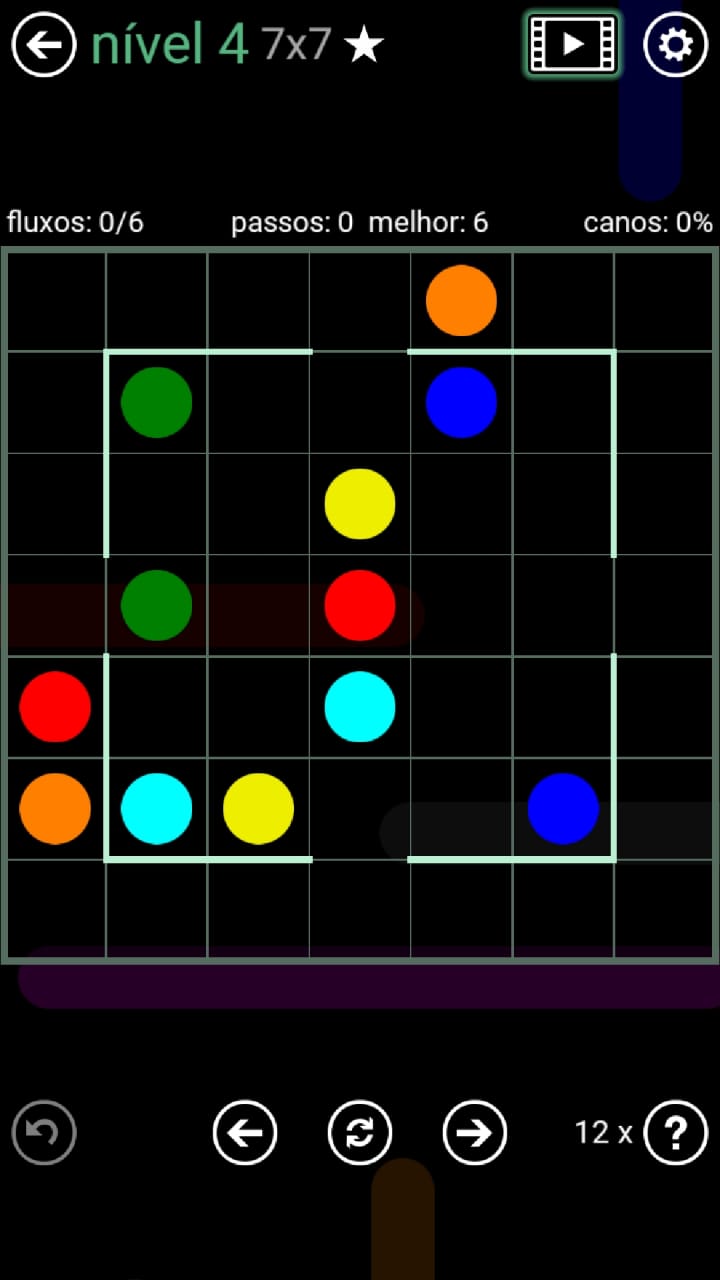This screenshot has width=720, height=1280.
Task: Open the settings gear
Action: (x=675, y=45)
